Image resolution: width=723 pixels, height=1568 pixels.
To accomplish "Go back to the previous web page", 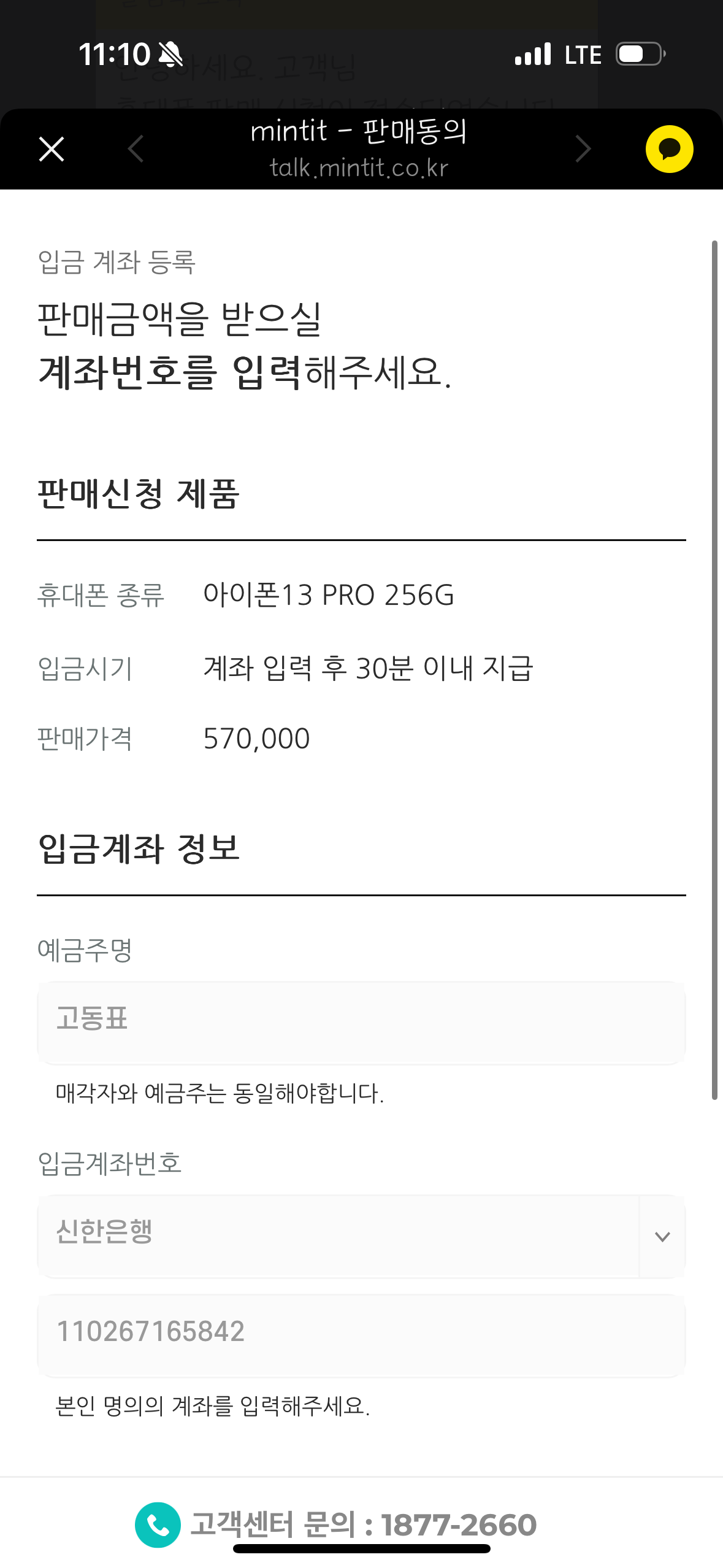I will pyautogui.click(x=136, y=149).
